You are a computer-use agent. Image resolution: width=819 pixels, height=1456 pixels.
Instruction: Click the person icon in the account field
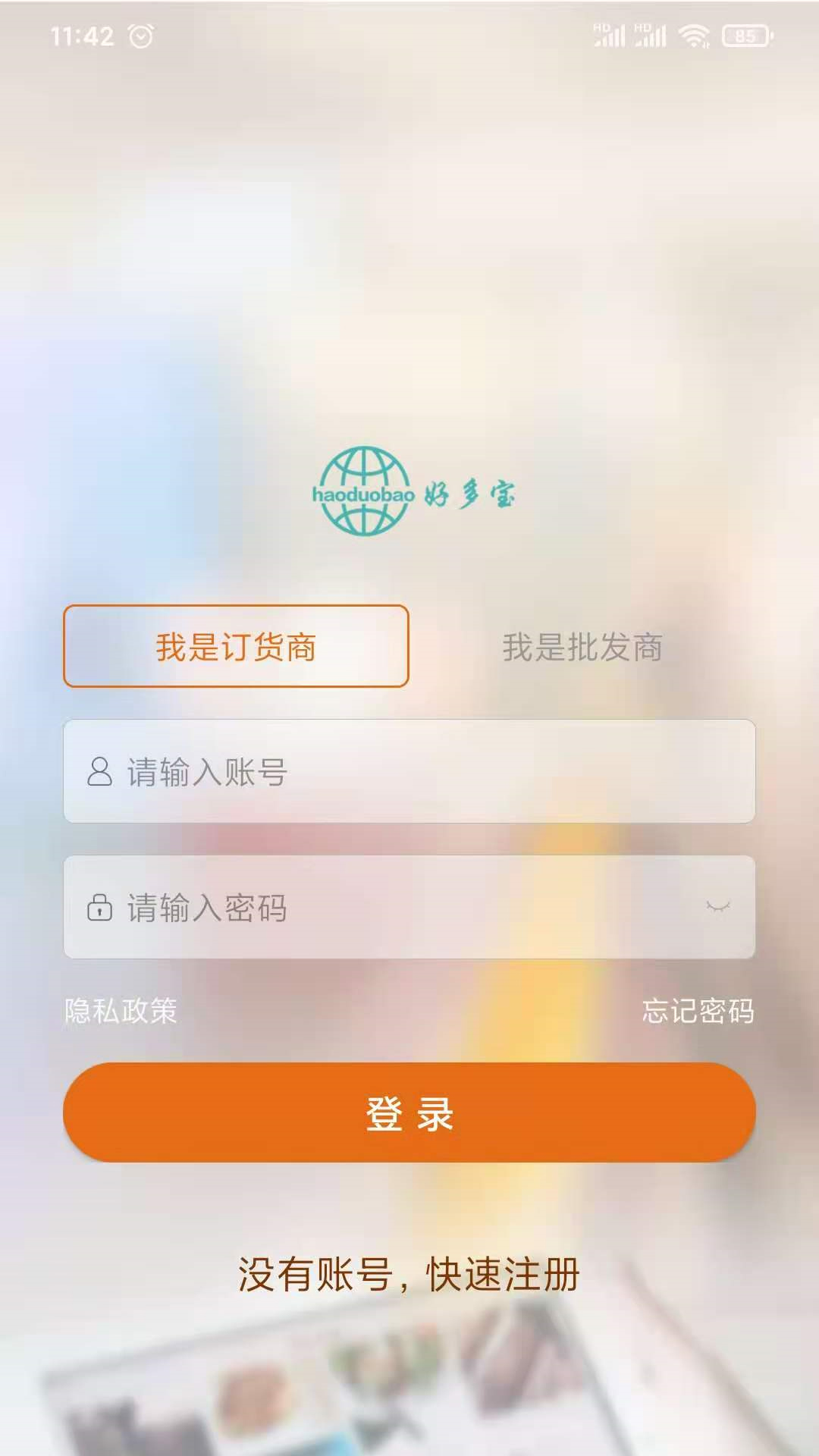tap(99, 771)
